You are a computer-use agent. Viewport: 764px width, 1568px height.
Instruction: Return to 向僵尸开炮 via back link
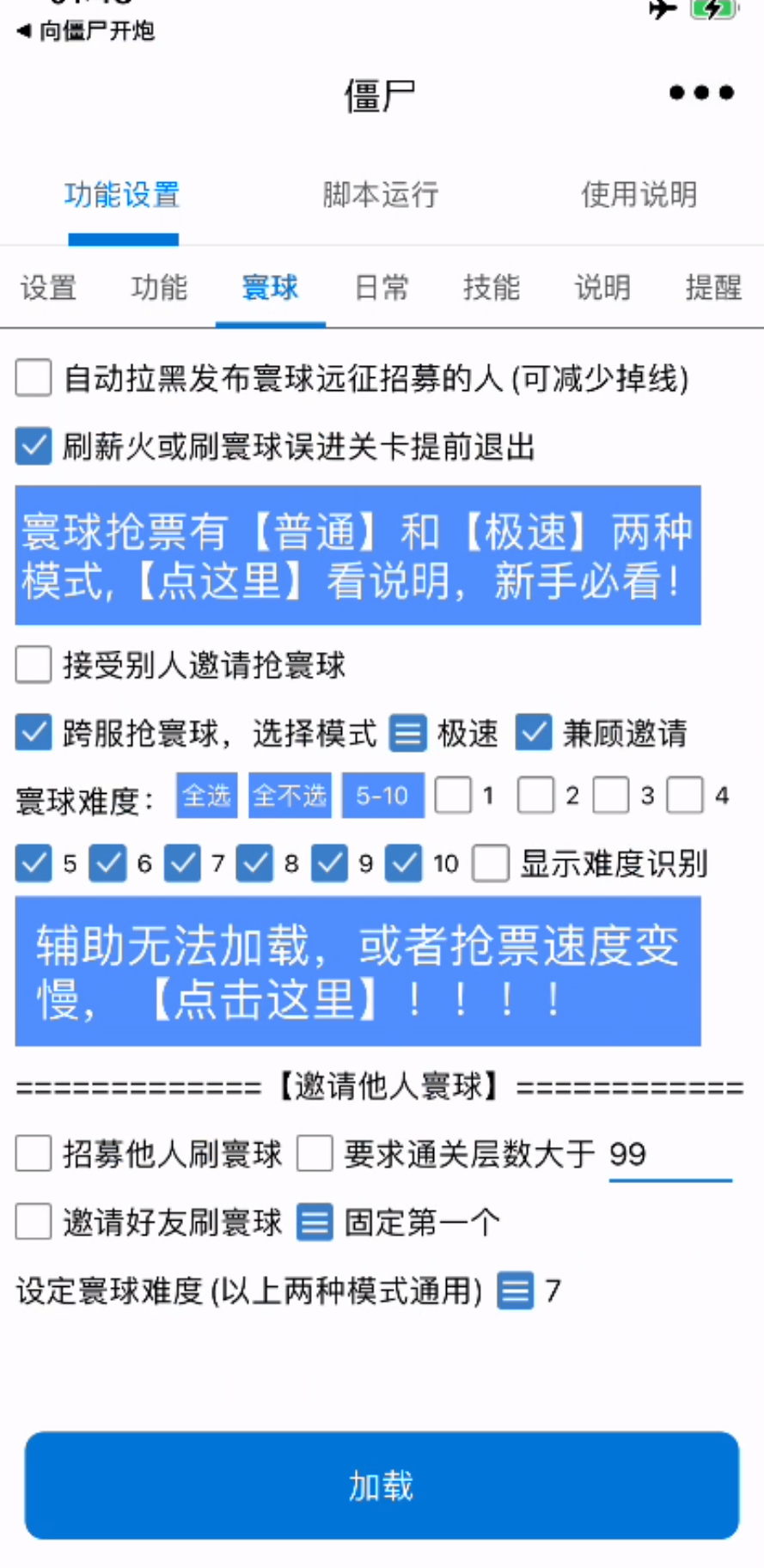pyautogui.click(x=86, y=31)
